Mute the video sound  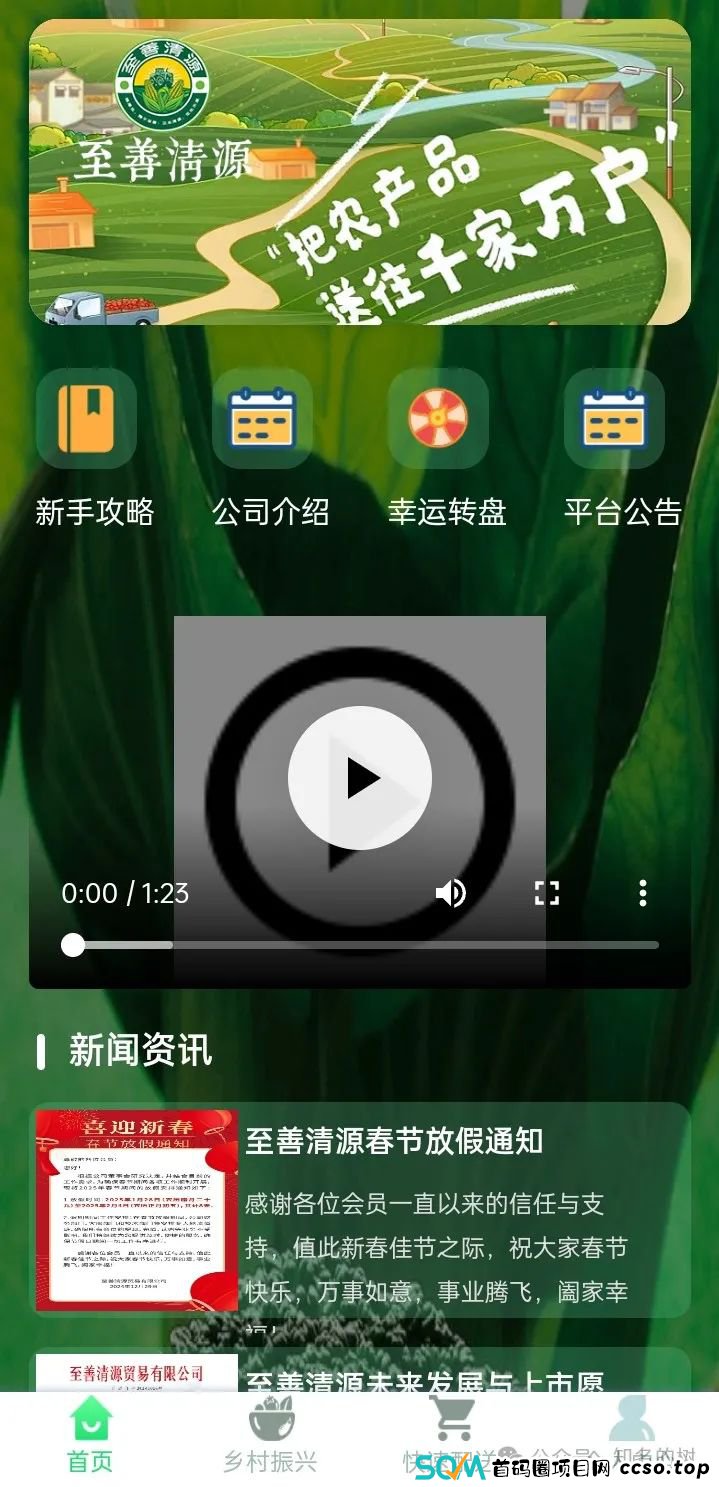[451, 893]
